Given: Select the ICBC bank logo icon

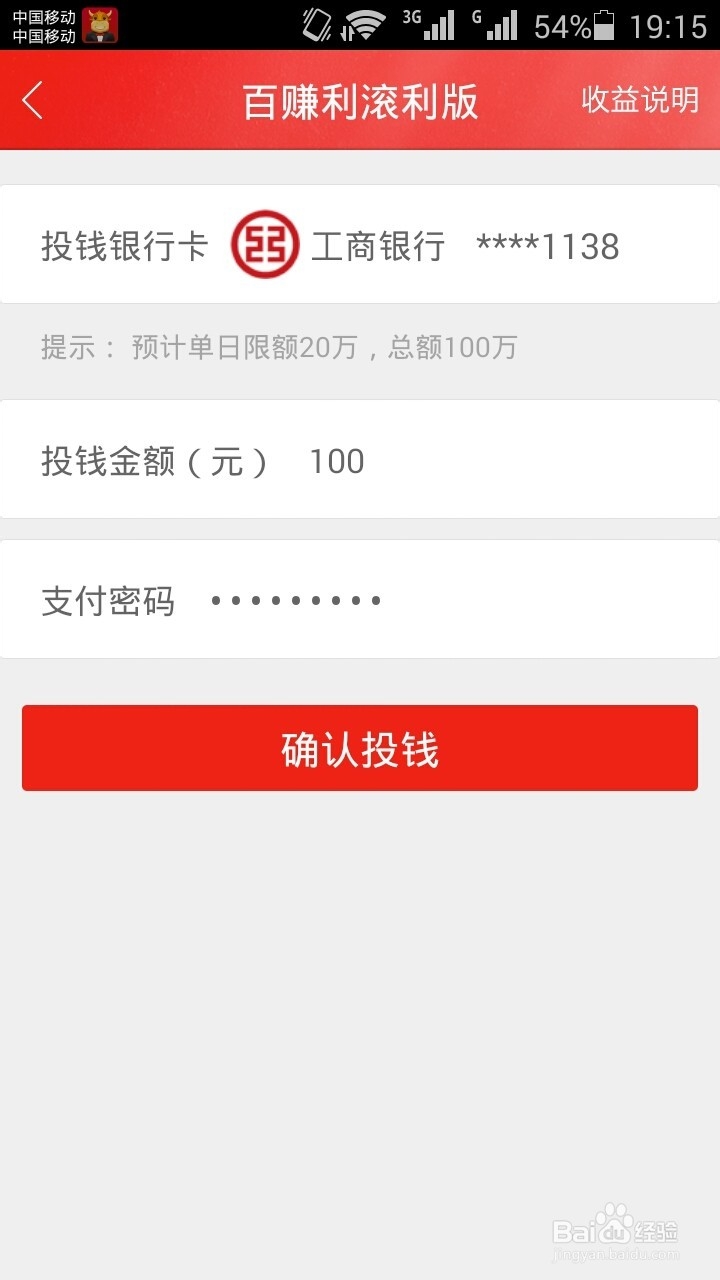Looking at the screenshot, I should coord(266,243).
